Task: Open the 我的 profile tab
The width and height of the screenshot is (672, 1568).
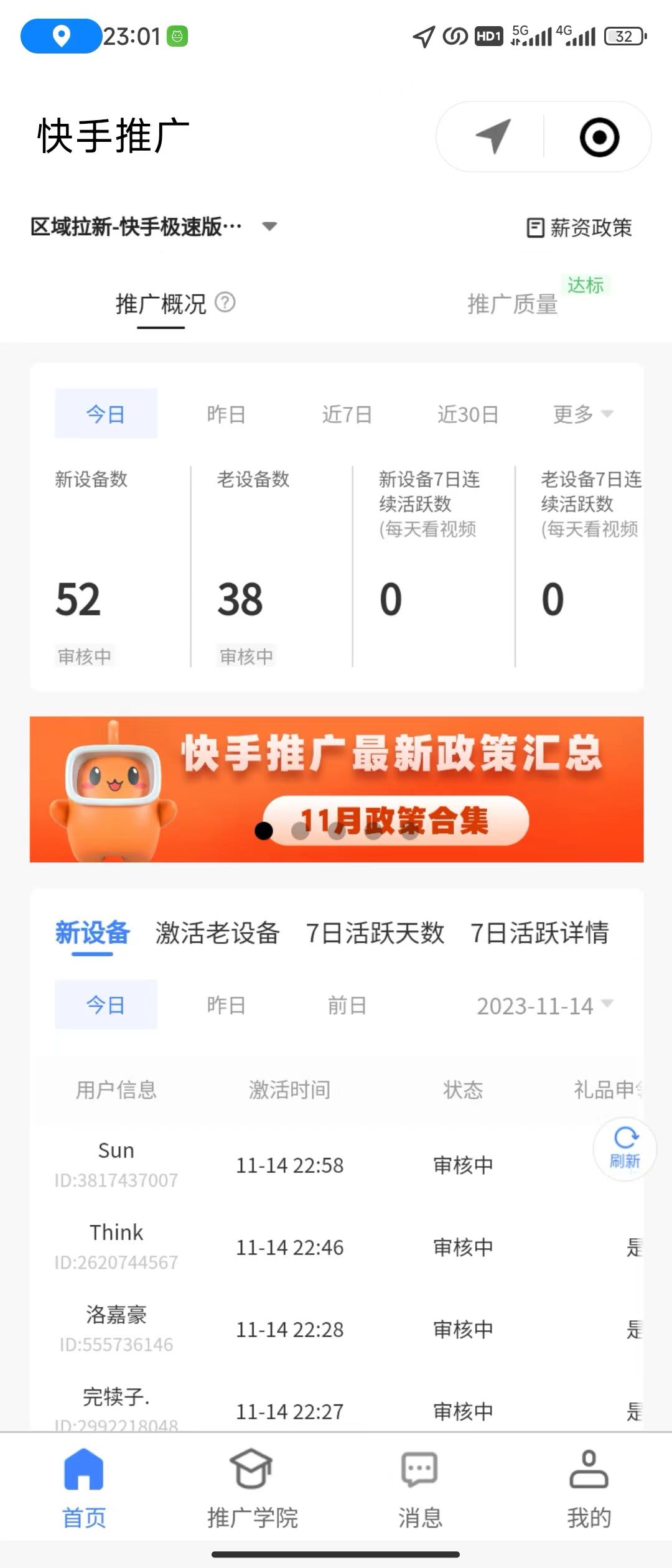Action: tap(589, 1489)
